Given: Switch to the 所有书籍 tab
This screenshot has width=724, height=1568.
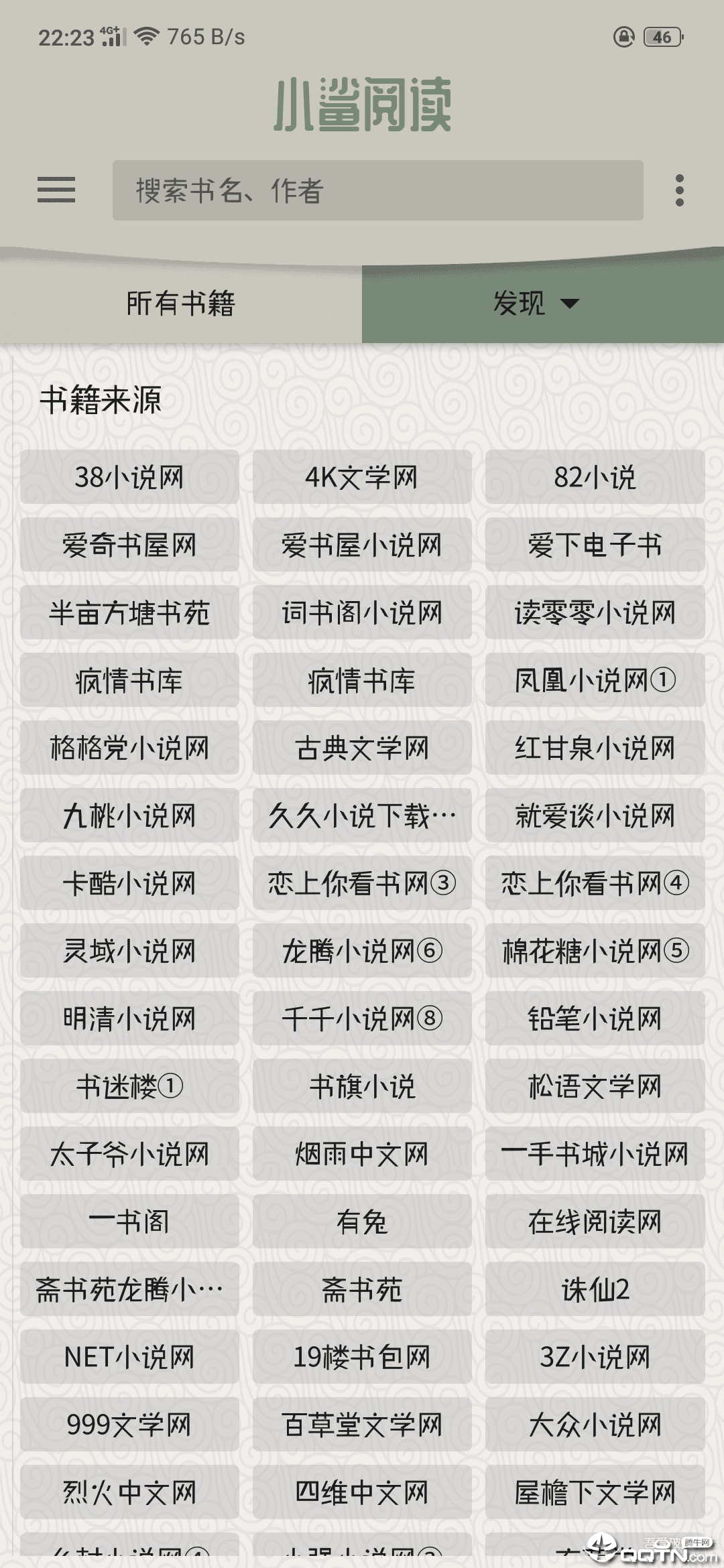Looking at the screenshot, I should click(x=180, y=304).
